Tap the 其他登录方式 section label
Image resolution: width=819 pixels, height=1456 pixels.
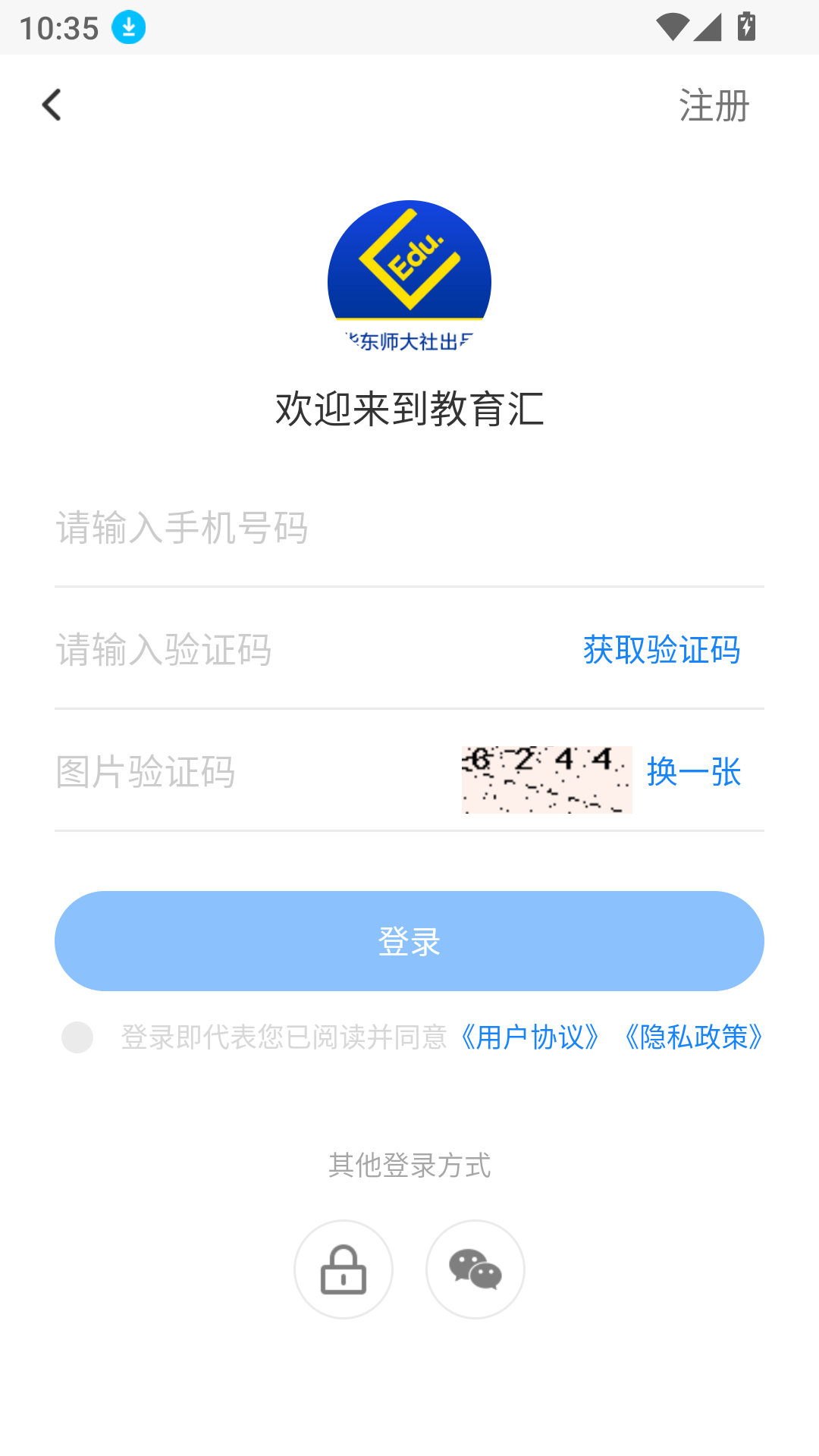(x=409, y=1166)
